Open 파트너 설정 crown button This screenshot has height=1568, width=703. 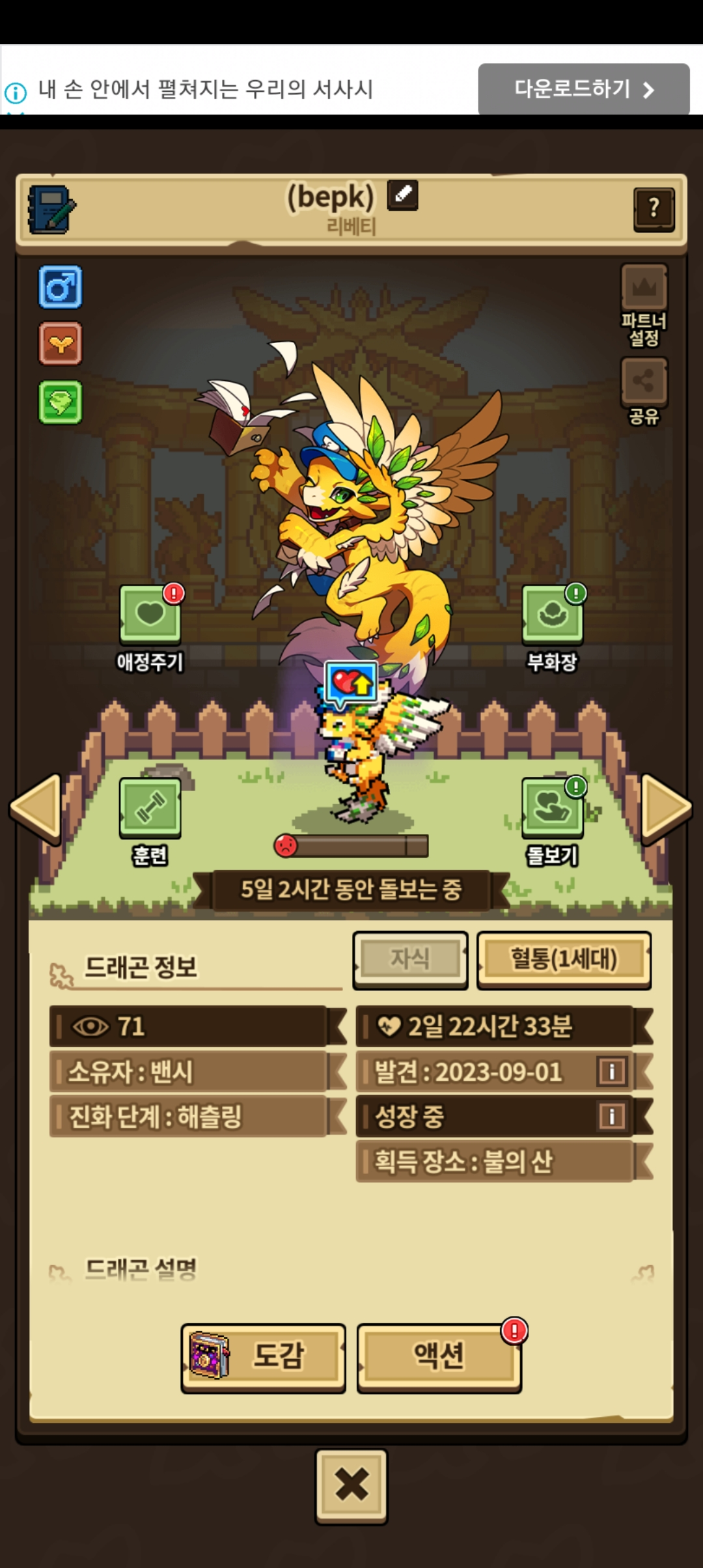coord(644,288)
